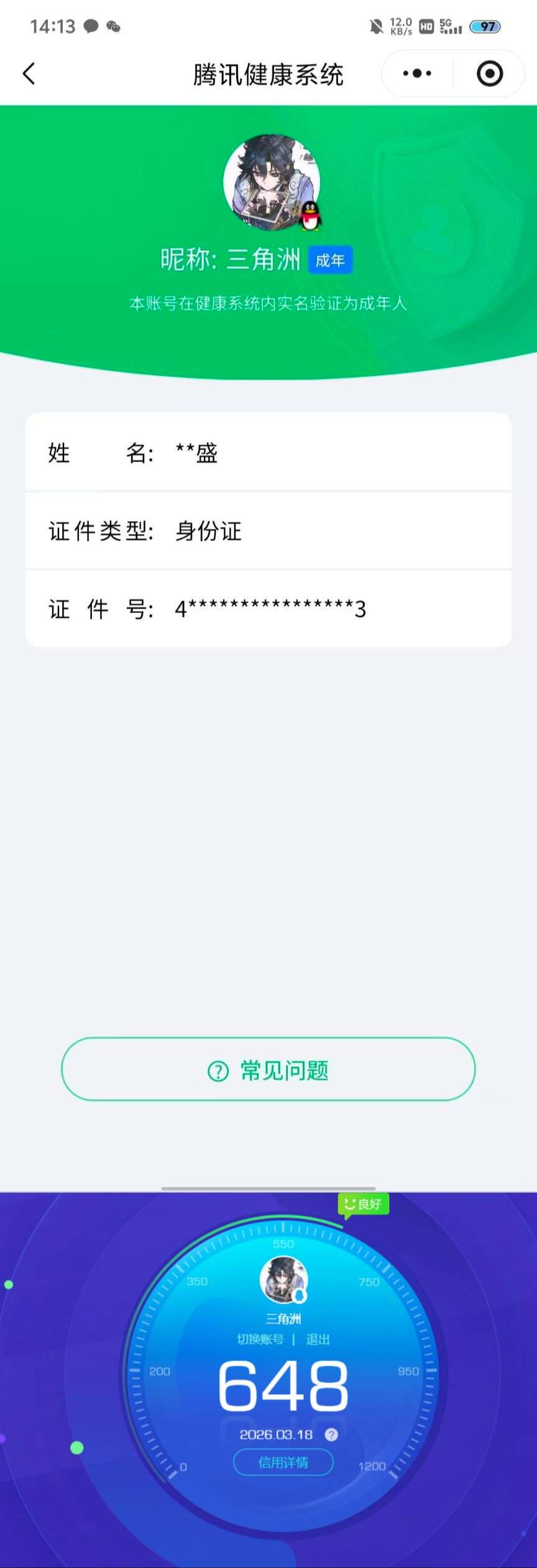Tap the masked name row **盛
This screenshot has width=537, height=1568.
tap(268, 453)
